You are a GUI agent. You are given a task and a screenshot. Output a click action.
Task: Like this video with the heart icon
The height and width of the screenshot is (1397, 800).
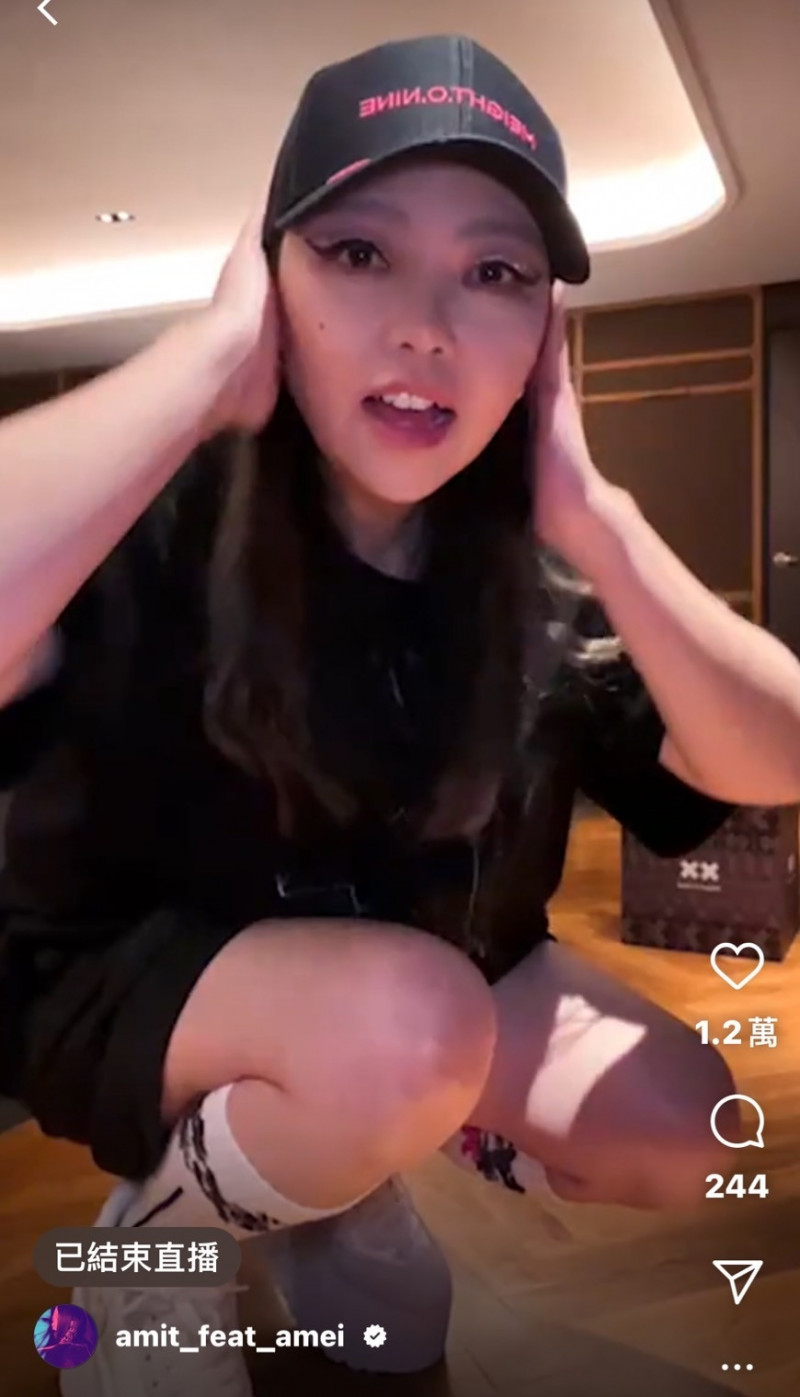(x=737, y=965)
